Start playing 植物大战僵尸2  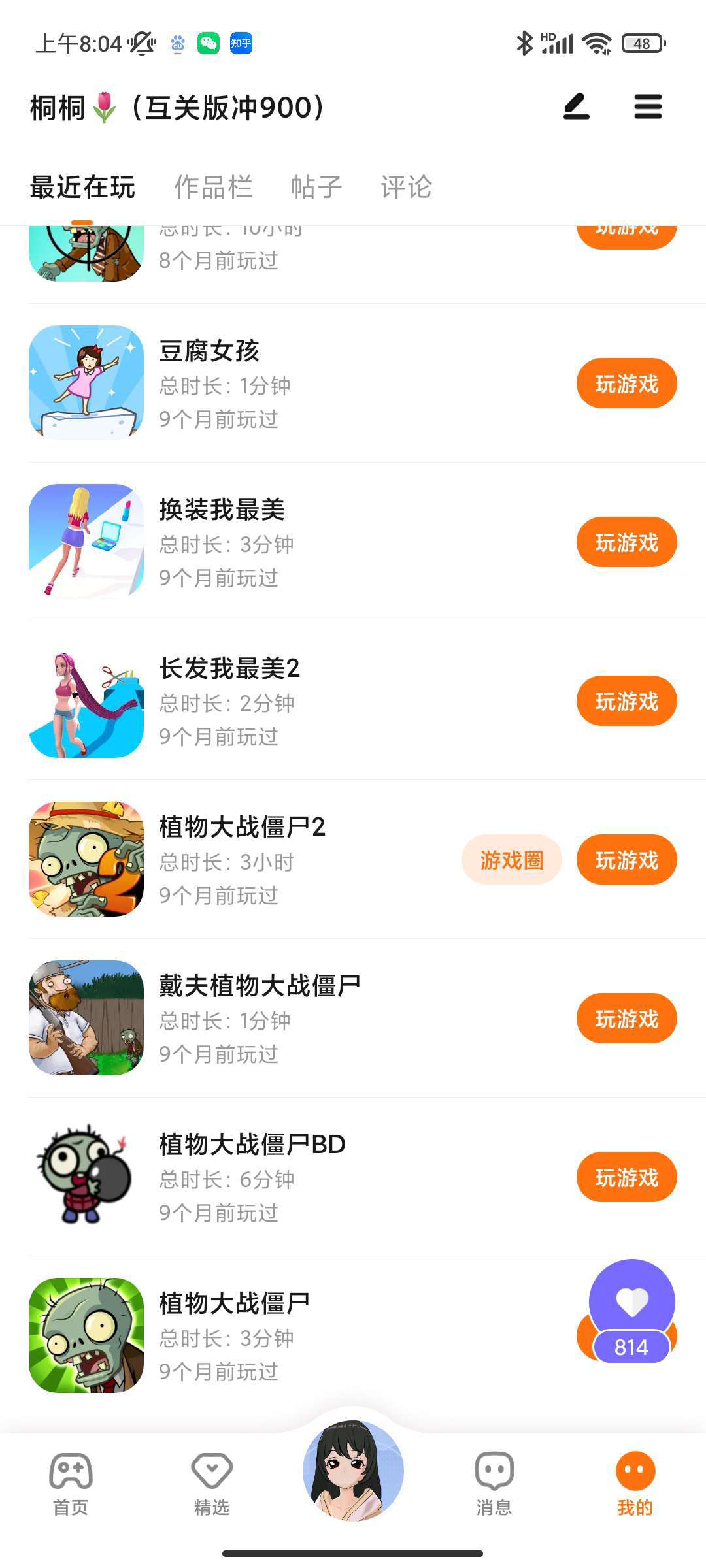[x=626, y=860]
